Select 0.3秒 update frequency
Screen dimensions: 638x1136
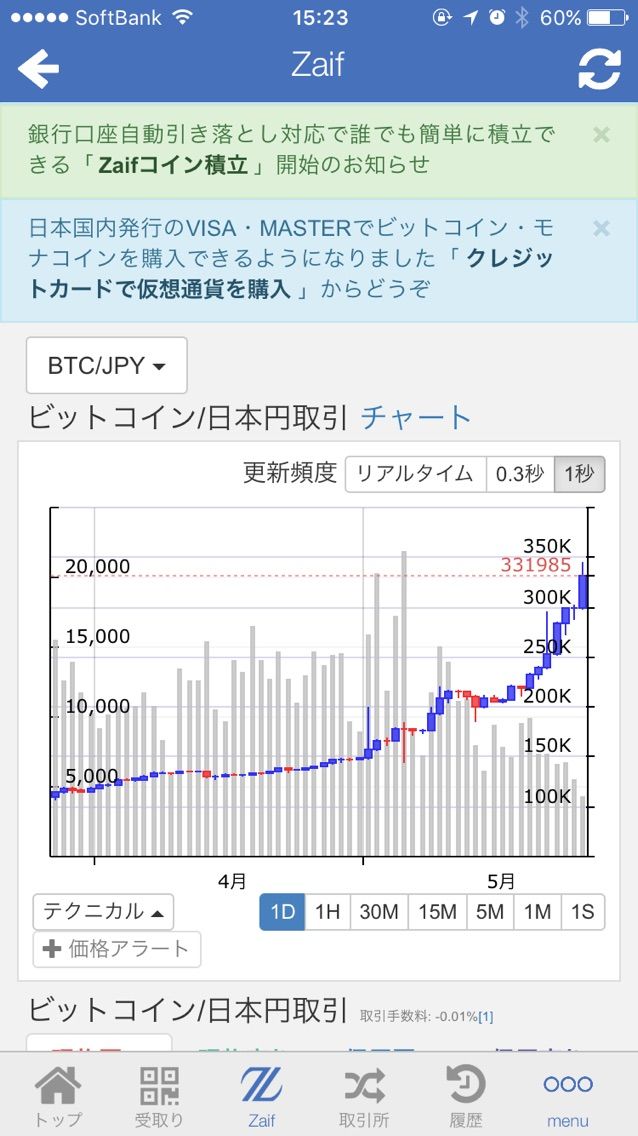520,475
